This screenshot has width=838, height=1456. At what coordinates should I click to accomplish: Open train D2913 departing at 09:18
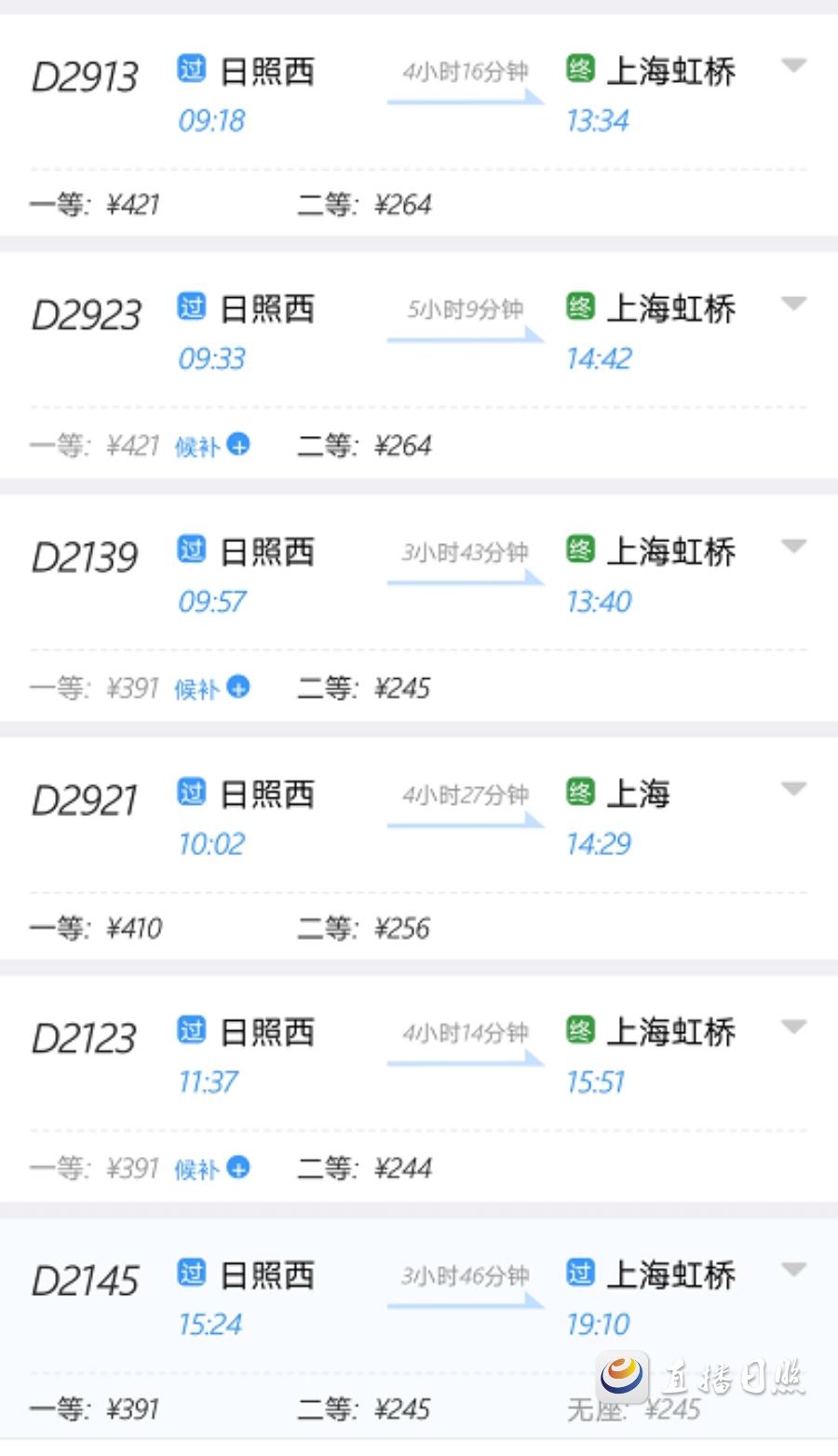86,76
